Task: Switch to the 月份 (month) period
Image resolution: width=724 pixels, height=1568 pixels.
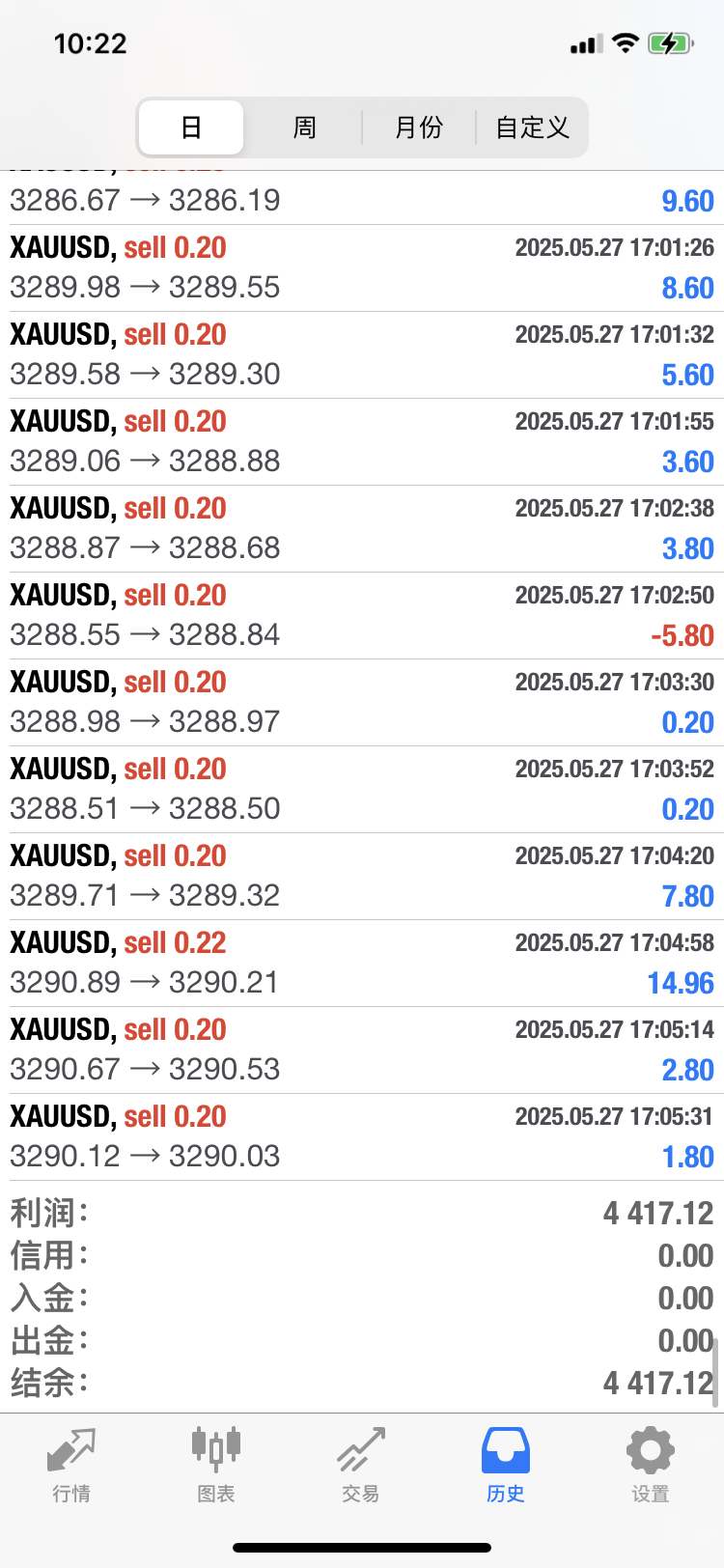Action: [418, 127]
